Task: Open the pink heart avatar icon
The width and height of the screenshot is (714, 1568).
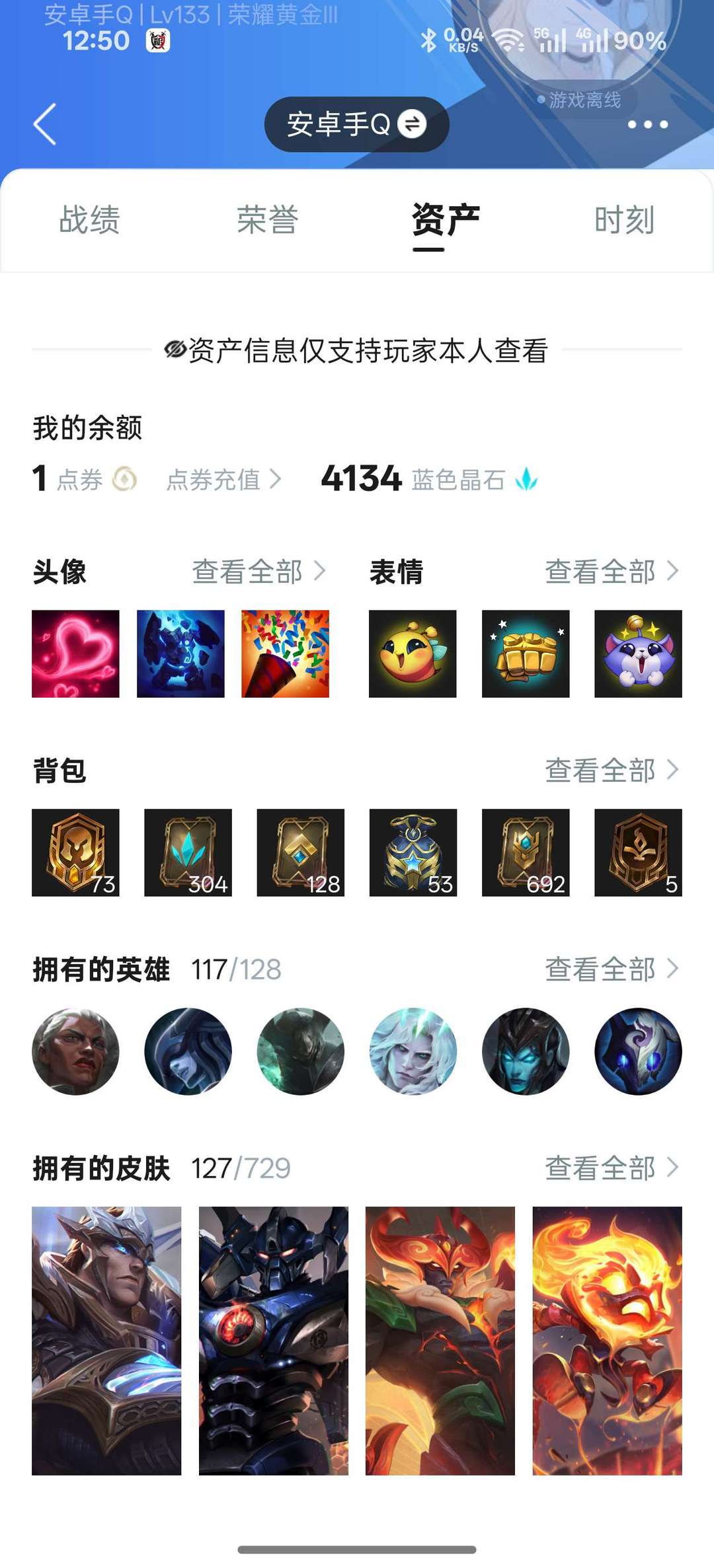Action: point(75,653)
